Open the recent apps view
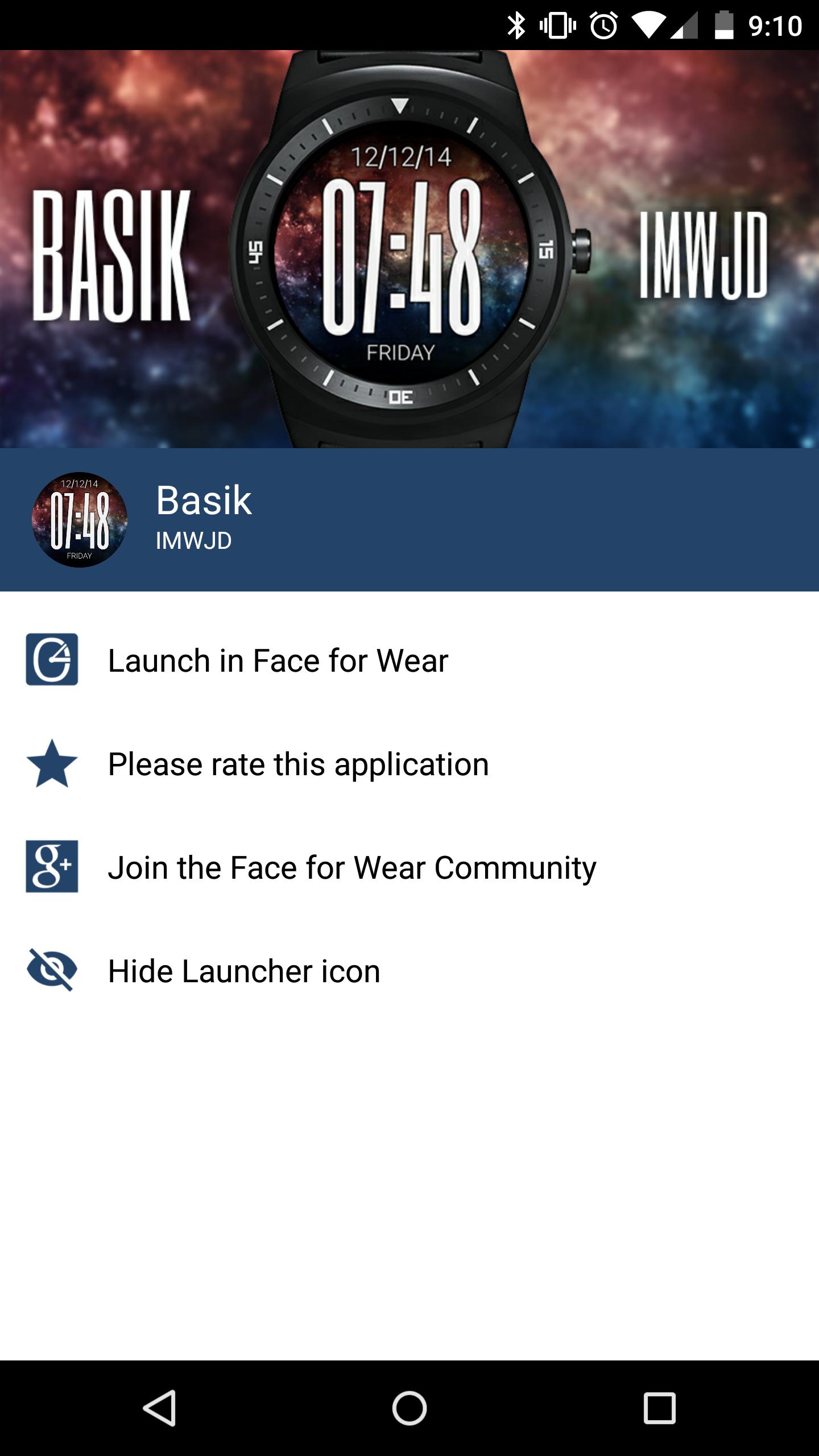 659,1408
